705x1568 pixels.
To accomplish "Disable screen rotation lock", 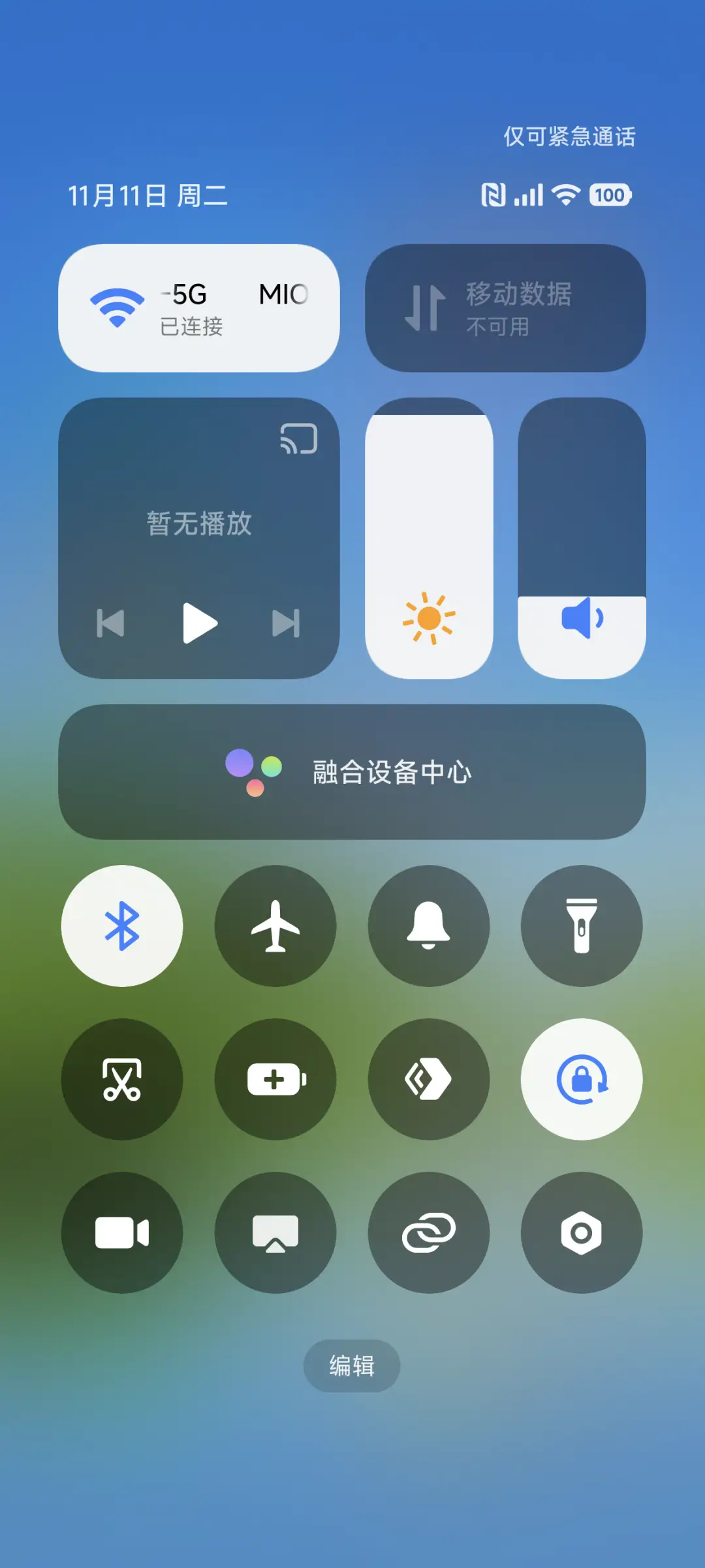I will pos(582,1080).
